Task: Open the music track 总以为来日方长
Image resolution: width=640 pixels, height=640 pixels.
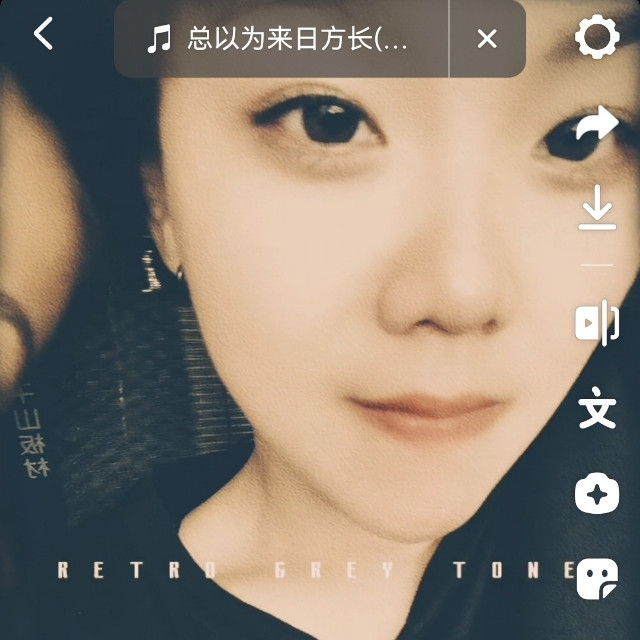Action: pos(280,39)
